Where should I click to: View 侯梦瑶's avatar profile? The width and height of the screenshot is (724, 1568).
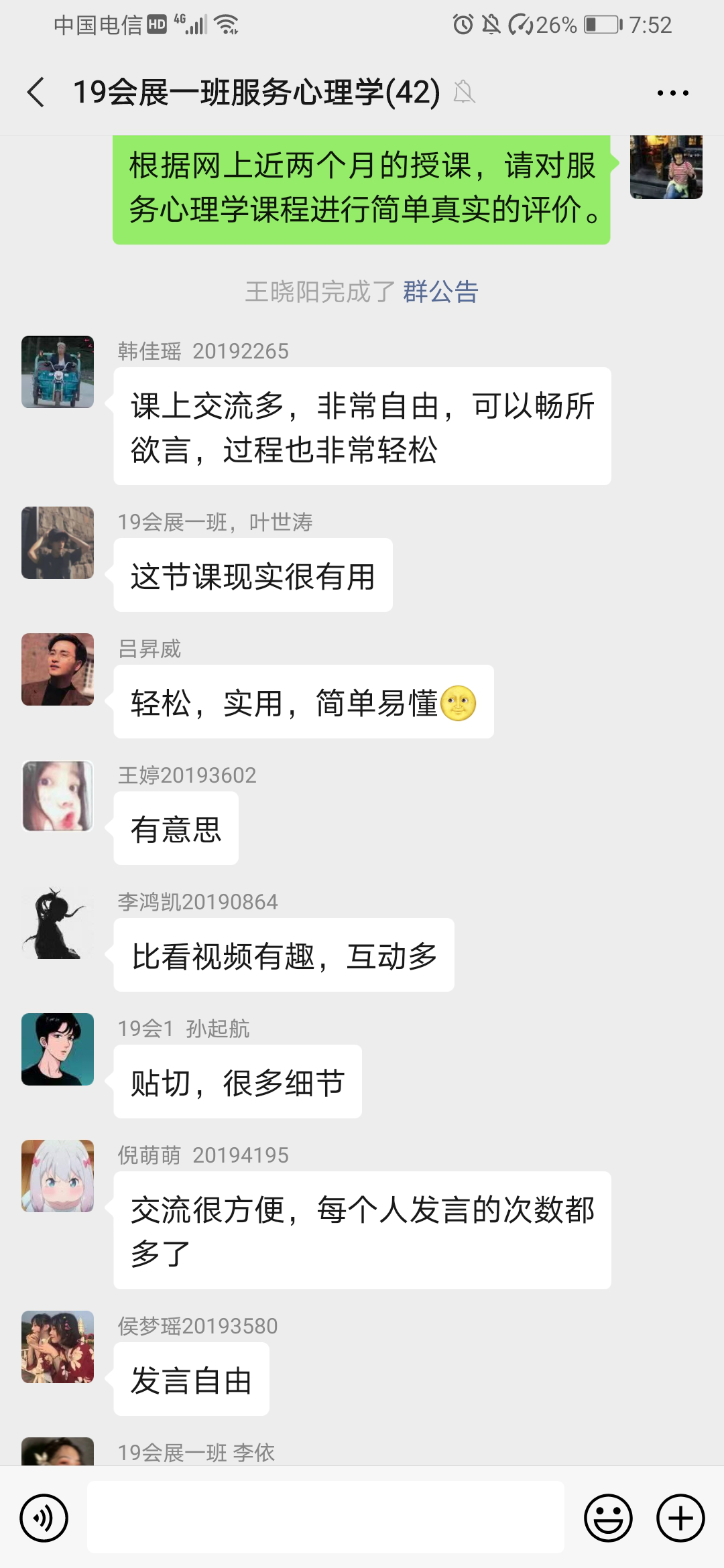(x=58, y=1347)
